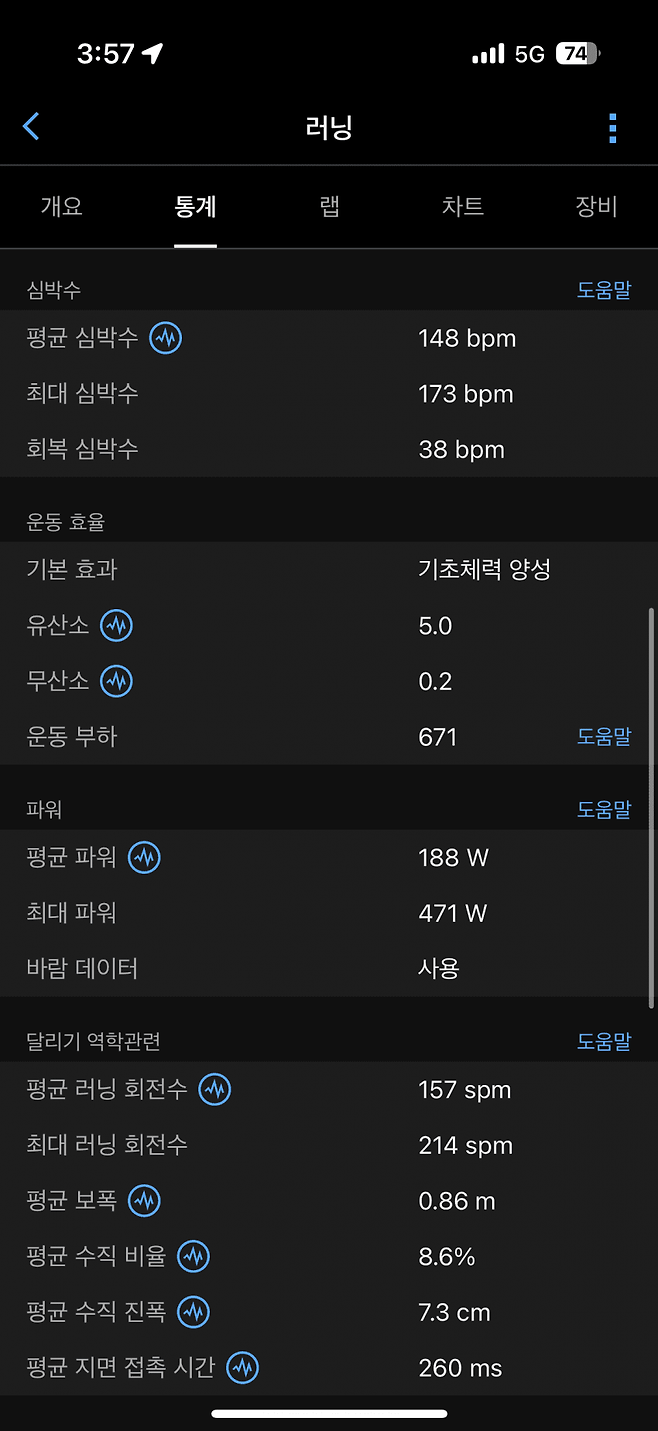Switch to the 차트 tab
The image size is (658, 1431).
pos(462,207)
